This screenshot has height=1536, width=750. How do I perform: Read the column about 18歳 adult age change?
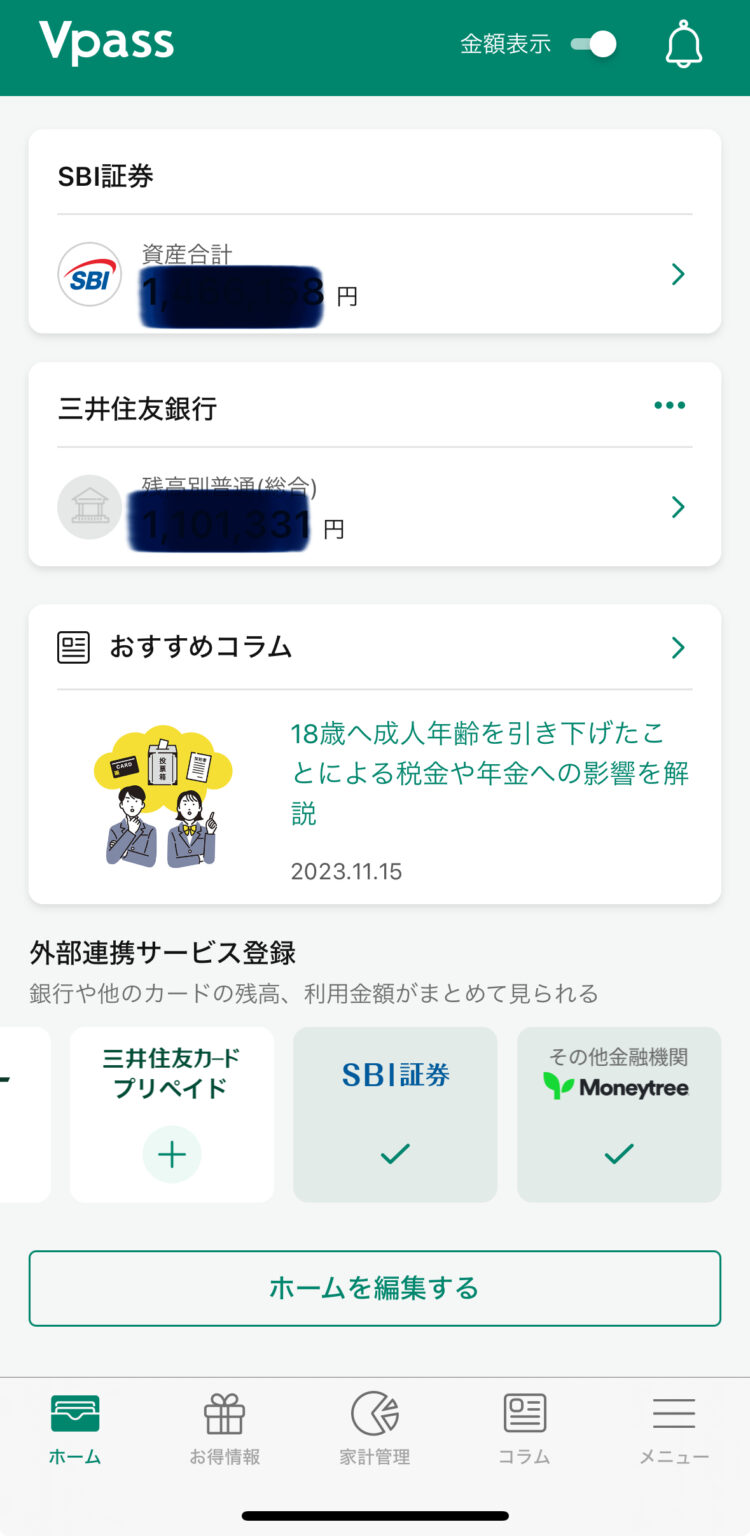[x=489, y=773]
